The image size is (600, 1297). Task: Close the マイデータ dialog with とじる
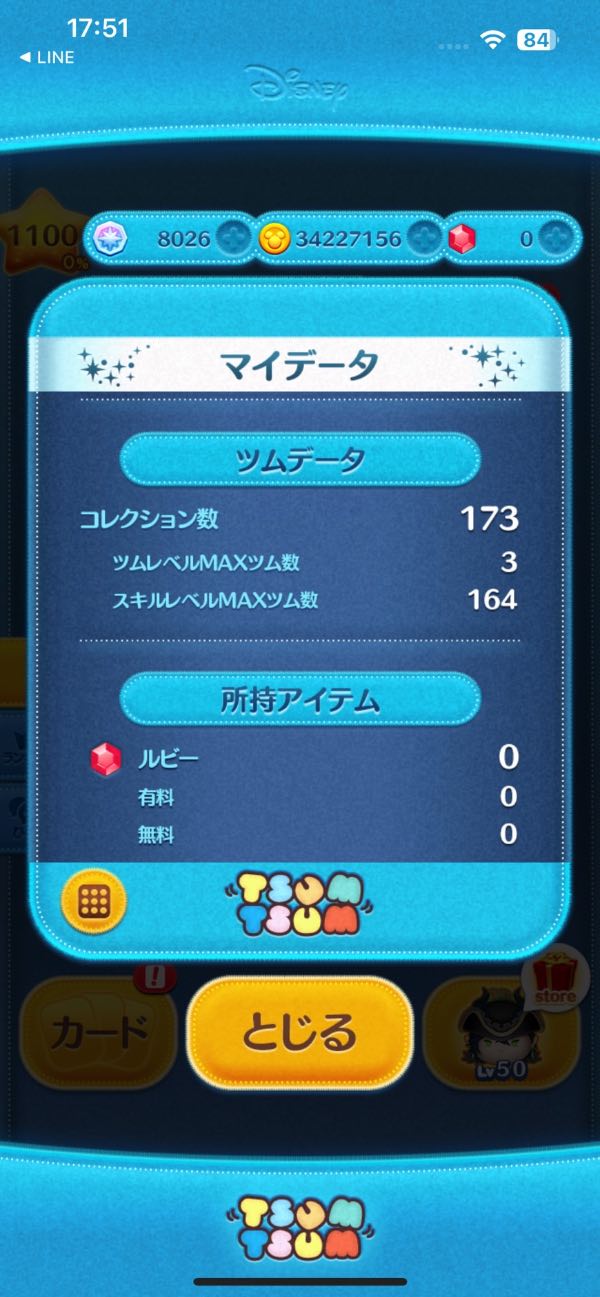coord(300,1033)
